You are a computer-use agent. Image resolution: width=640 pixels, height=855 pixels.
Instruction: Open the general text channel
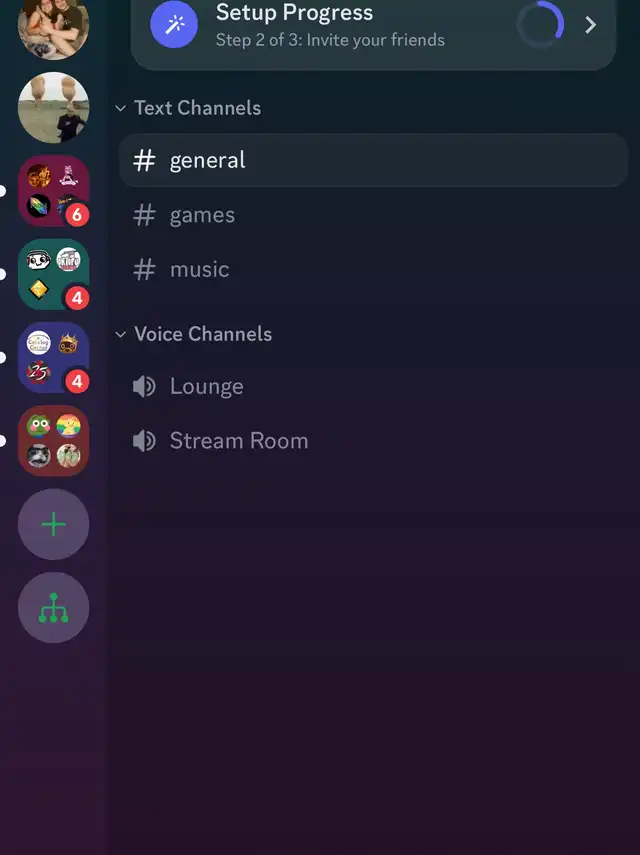(x=373, y=160)
